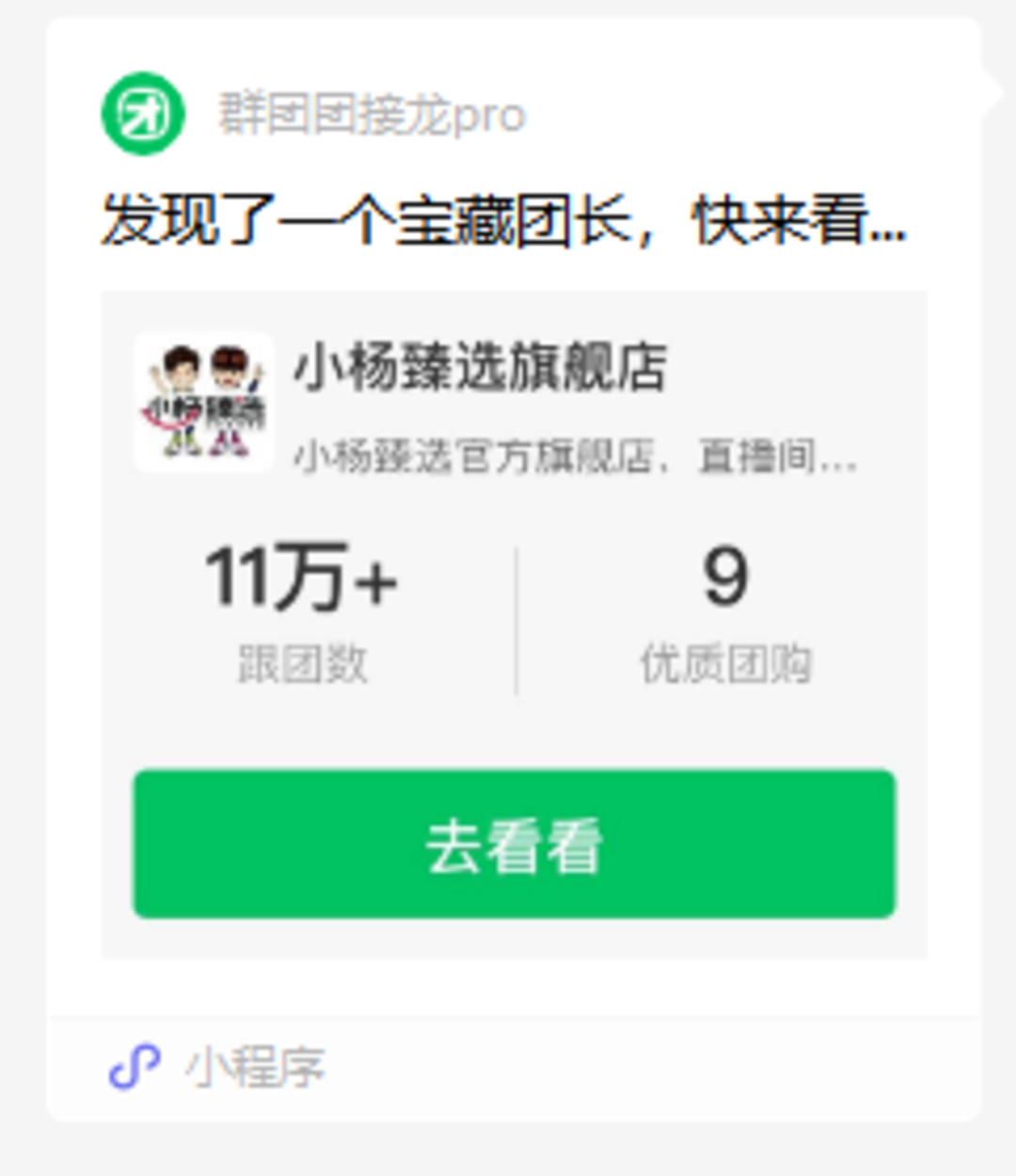Tap the green 去看看 button

click(514, 844)
